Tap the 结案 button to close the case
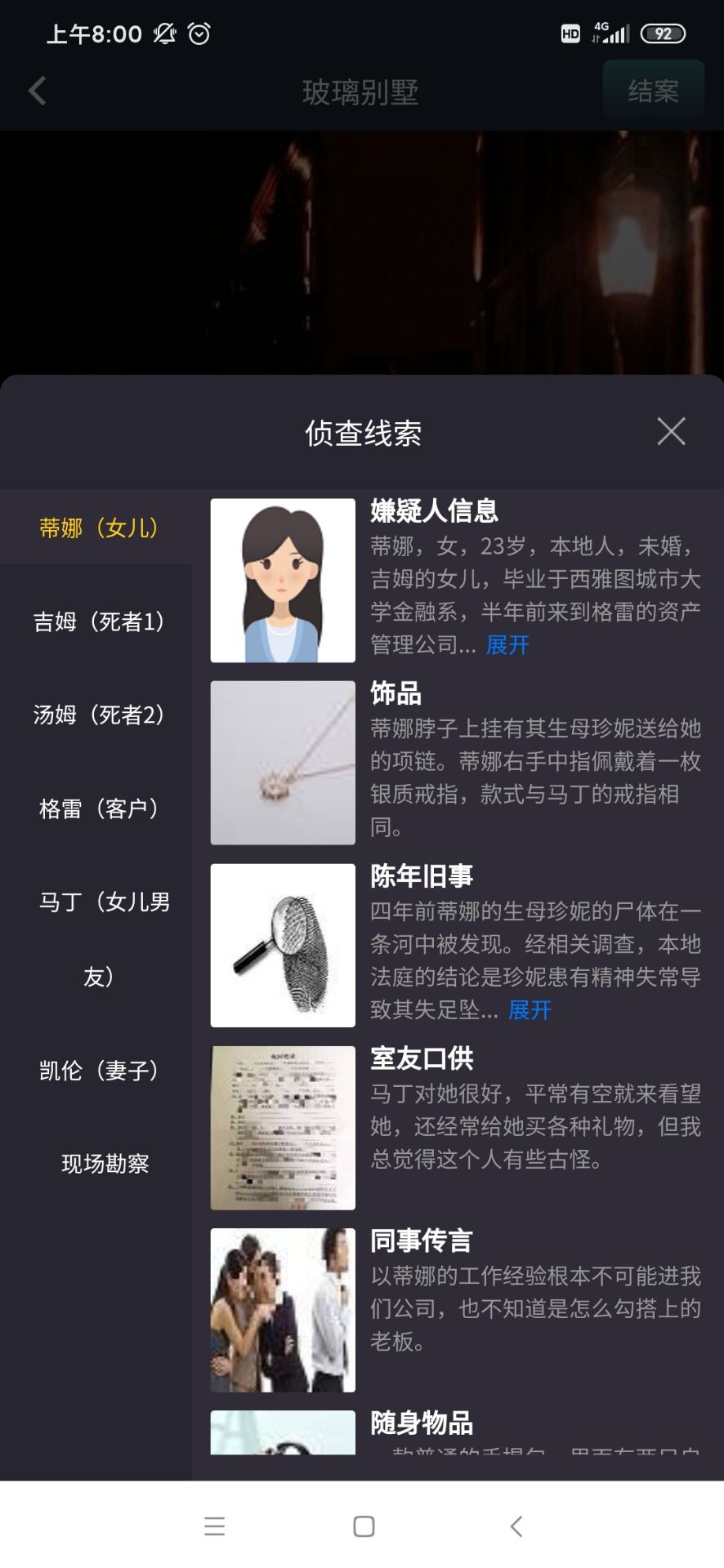Viewport: 724px width, 1568px height. click(x=653, y=91)
